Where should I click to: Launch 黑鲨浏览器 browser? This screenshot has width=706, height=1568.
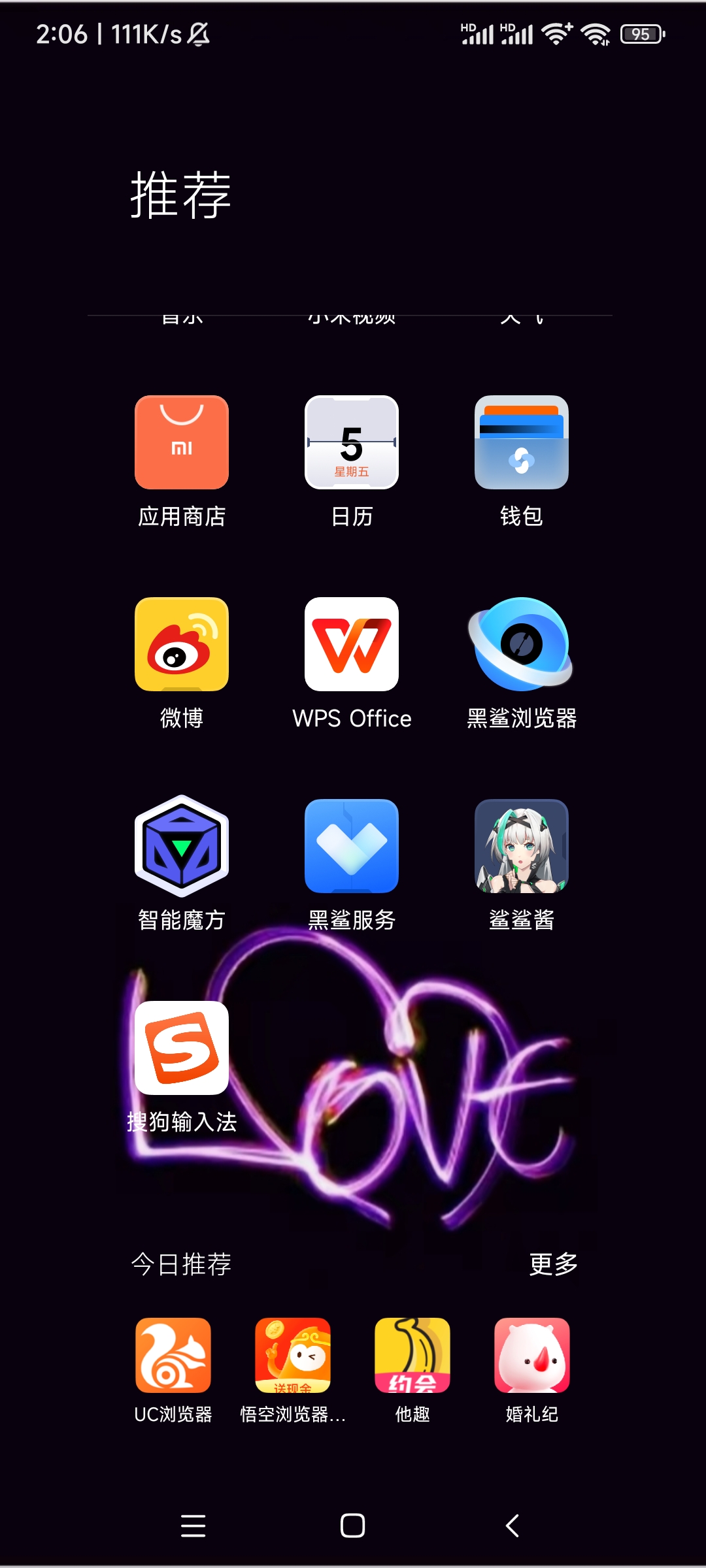pos(522,644)
